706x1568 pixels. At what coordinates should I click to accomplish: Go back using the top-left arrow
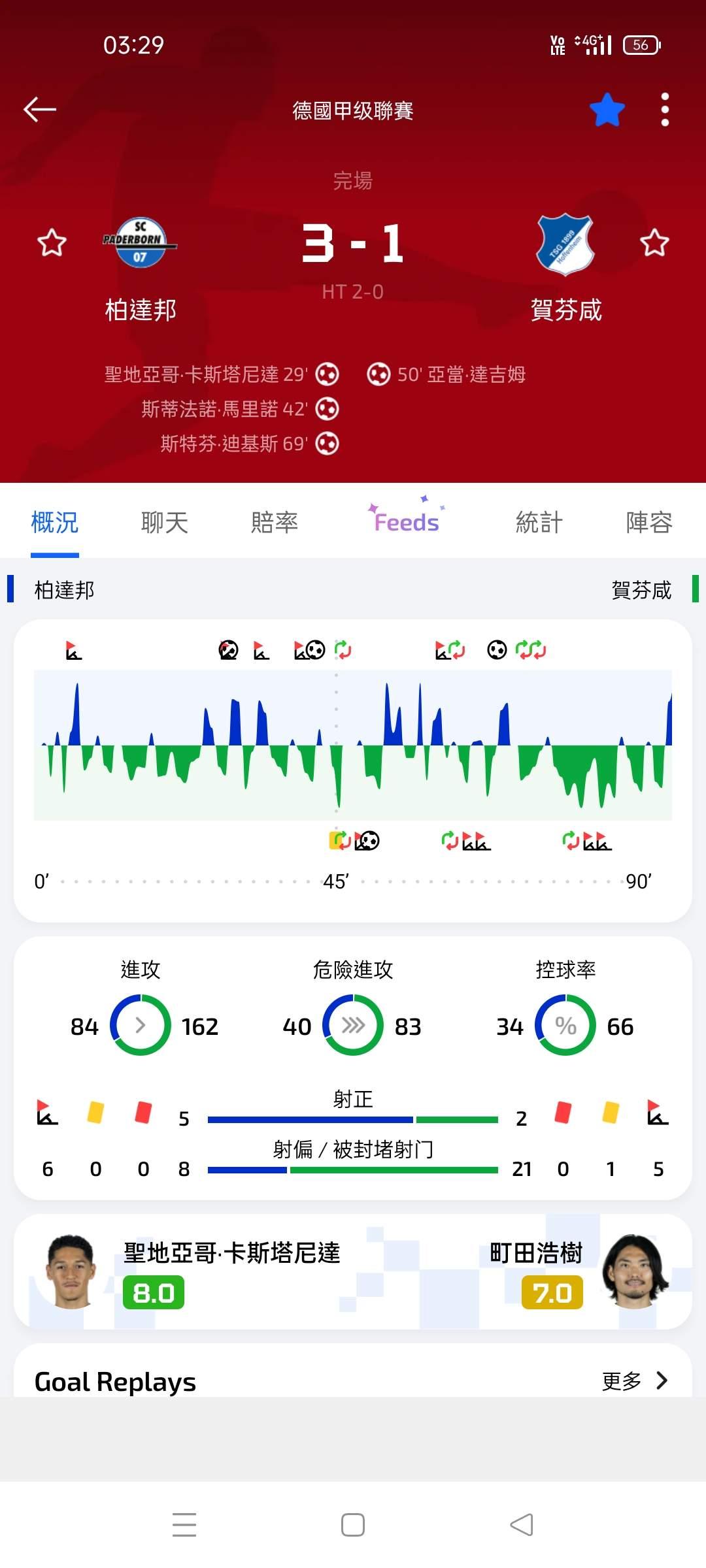point(40,109)
